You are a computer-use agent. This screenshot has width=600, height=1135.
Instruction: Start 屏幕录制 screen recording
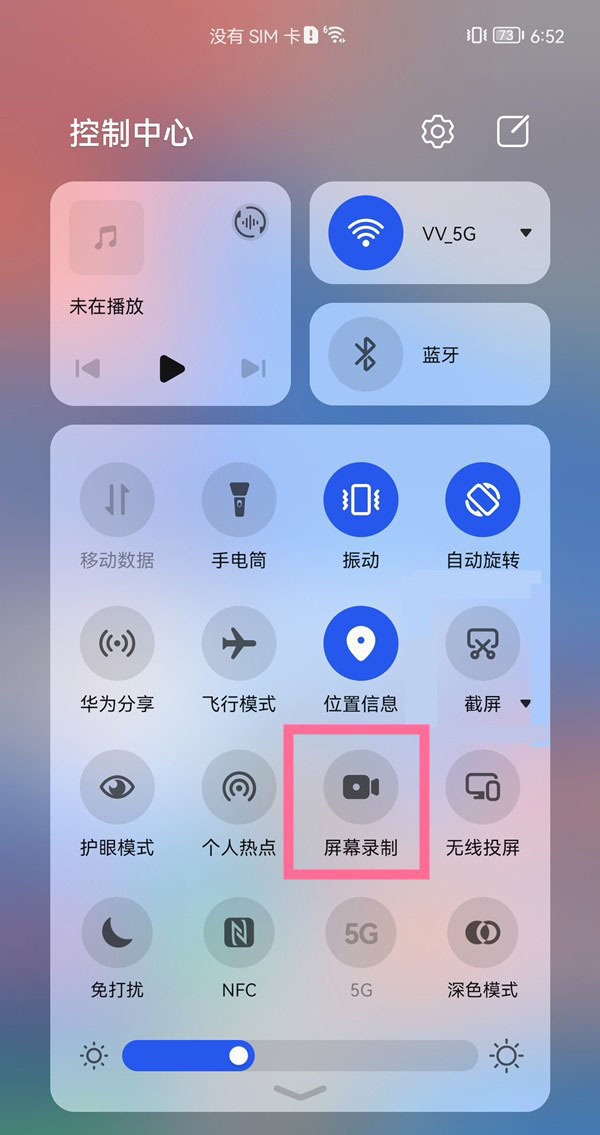pos(360,787)
